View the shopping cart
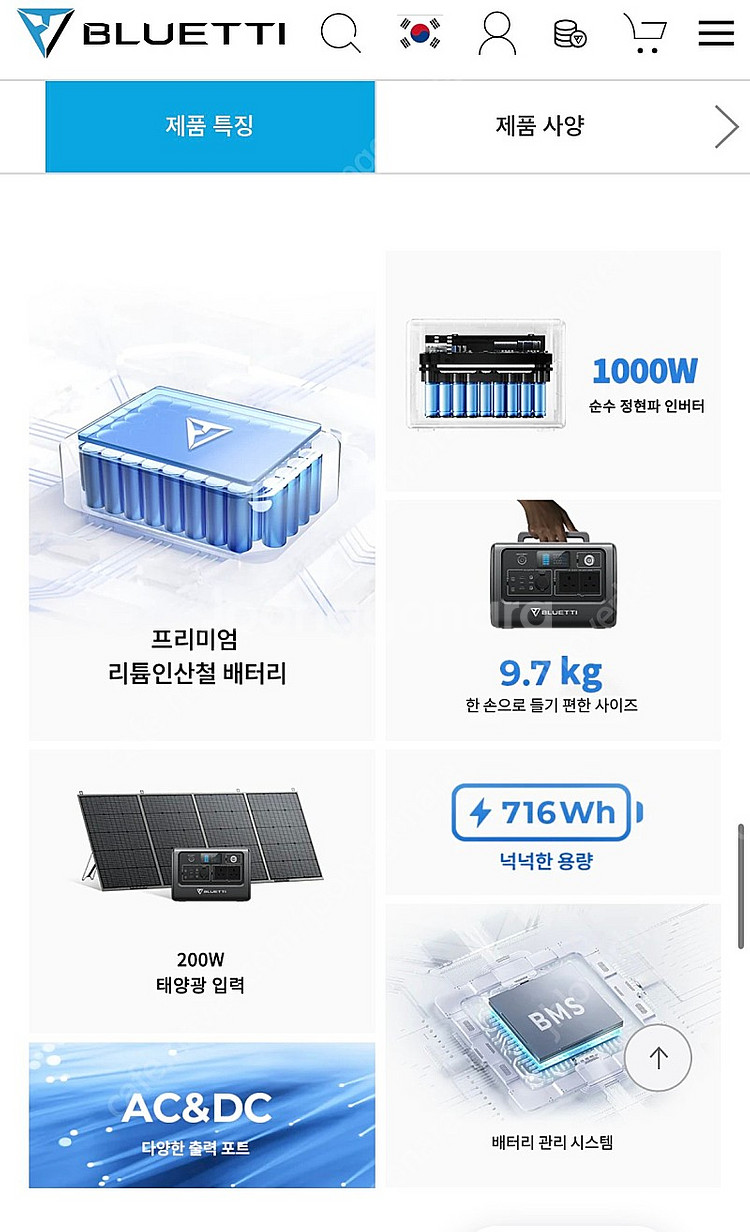This screenshot has width=750, height=1232. pyautogui.click(x=645, y=34)
